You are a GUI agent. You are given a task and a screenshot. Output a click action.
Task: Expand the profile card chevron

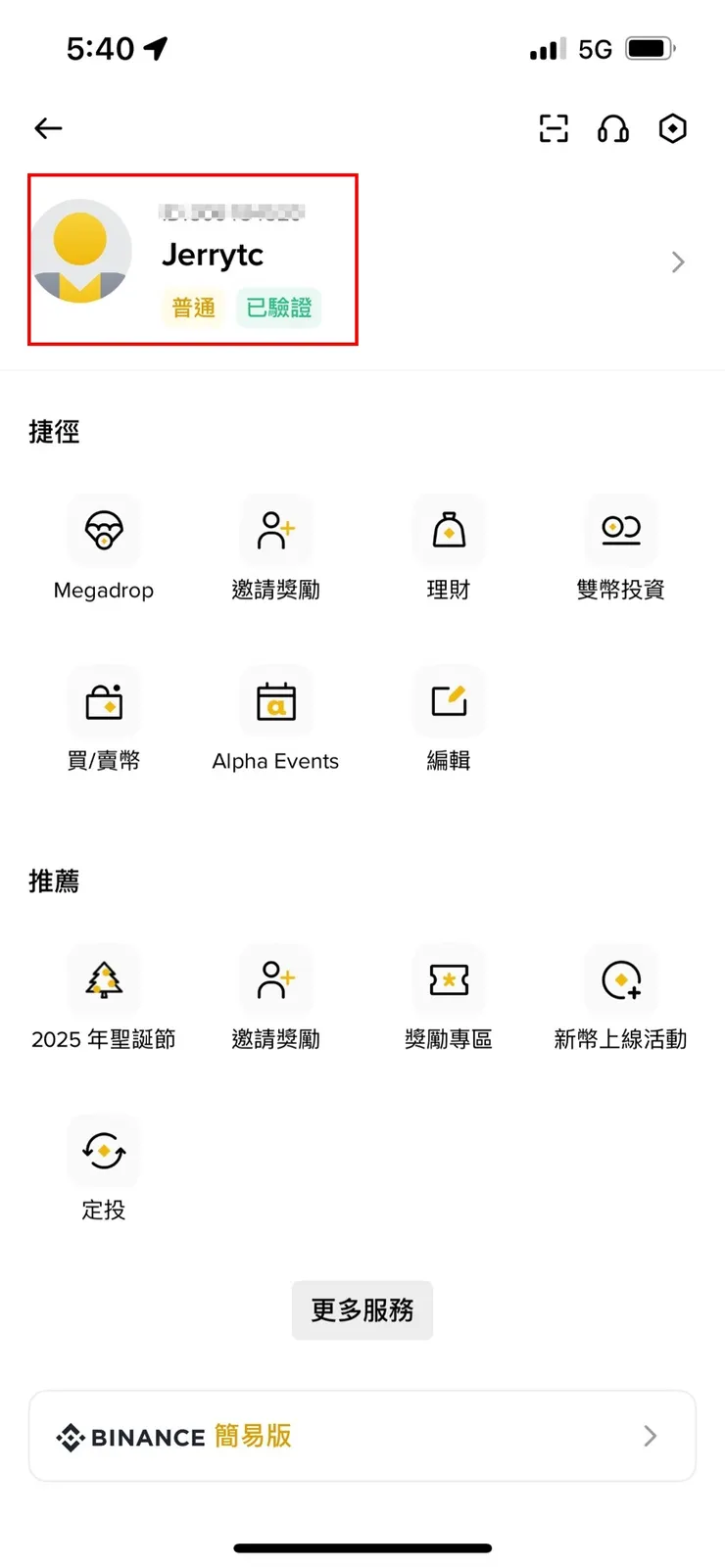click(677, 261)
